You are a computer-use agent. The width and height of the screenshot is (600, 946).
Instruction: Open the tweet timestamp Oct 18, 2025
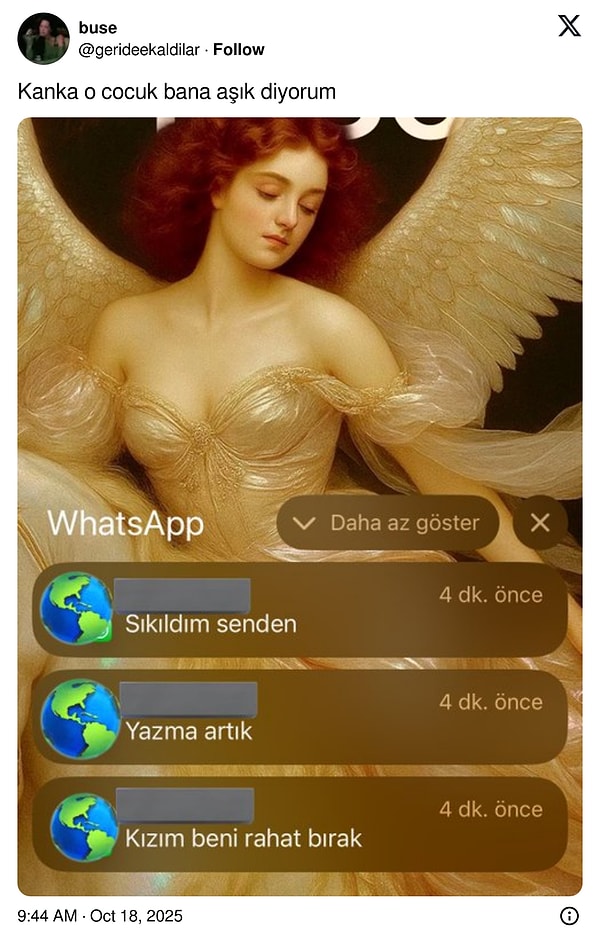[x=100, y=916]
